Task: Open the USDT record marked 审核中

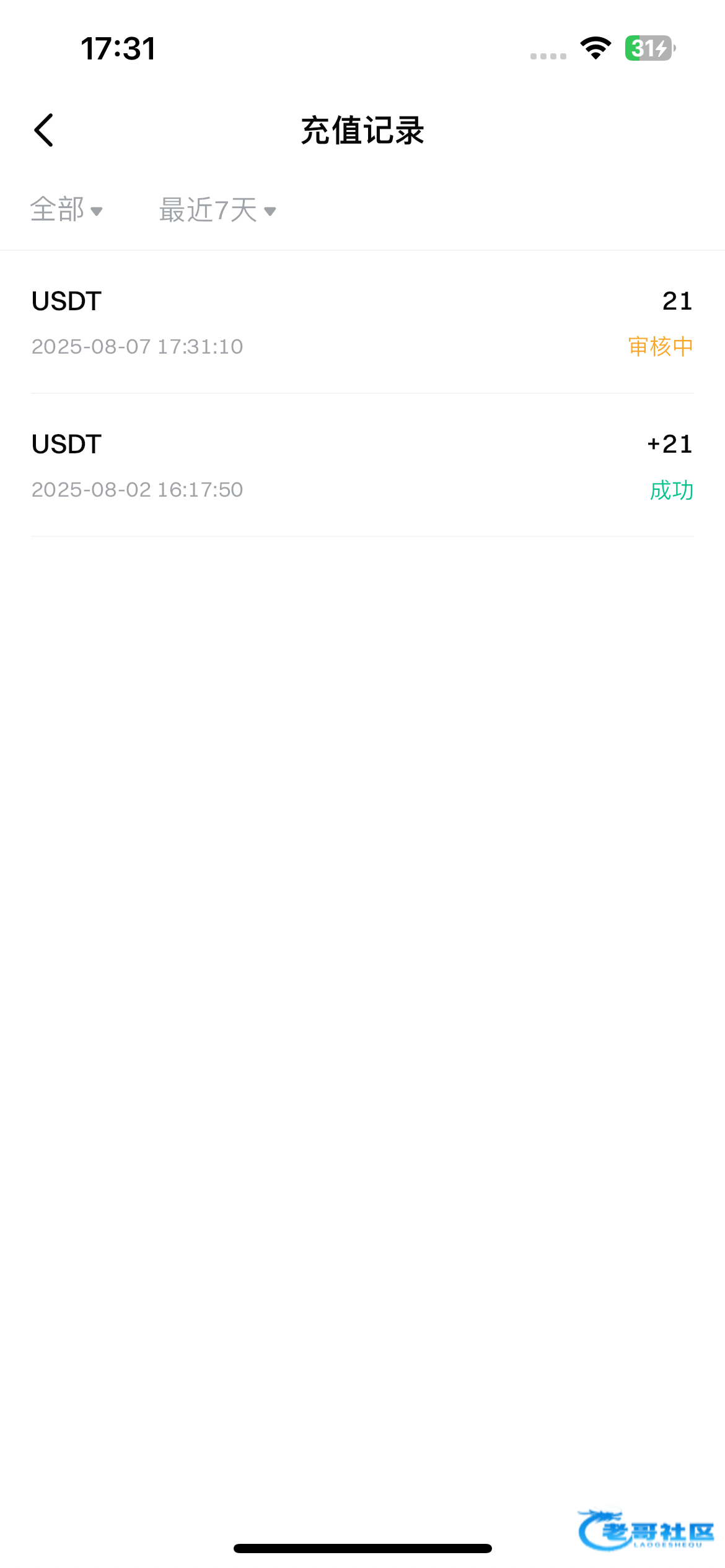Action: click(x=362, y=323)
